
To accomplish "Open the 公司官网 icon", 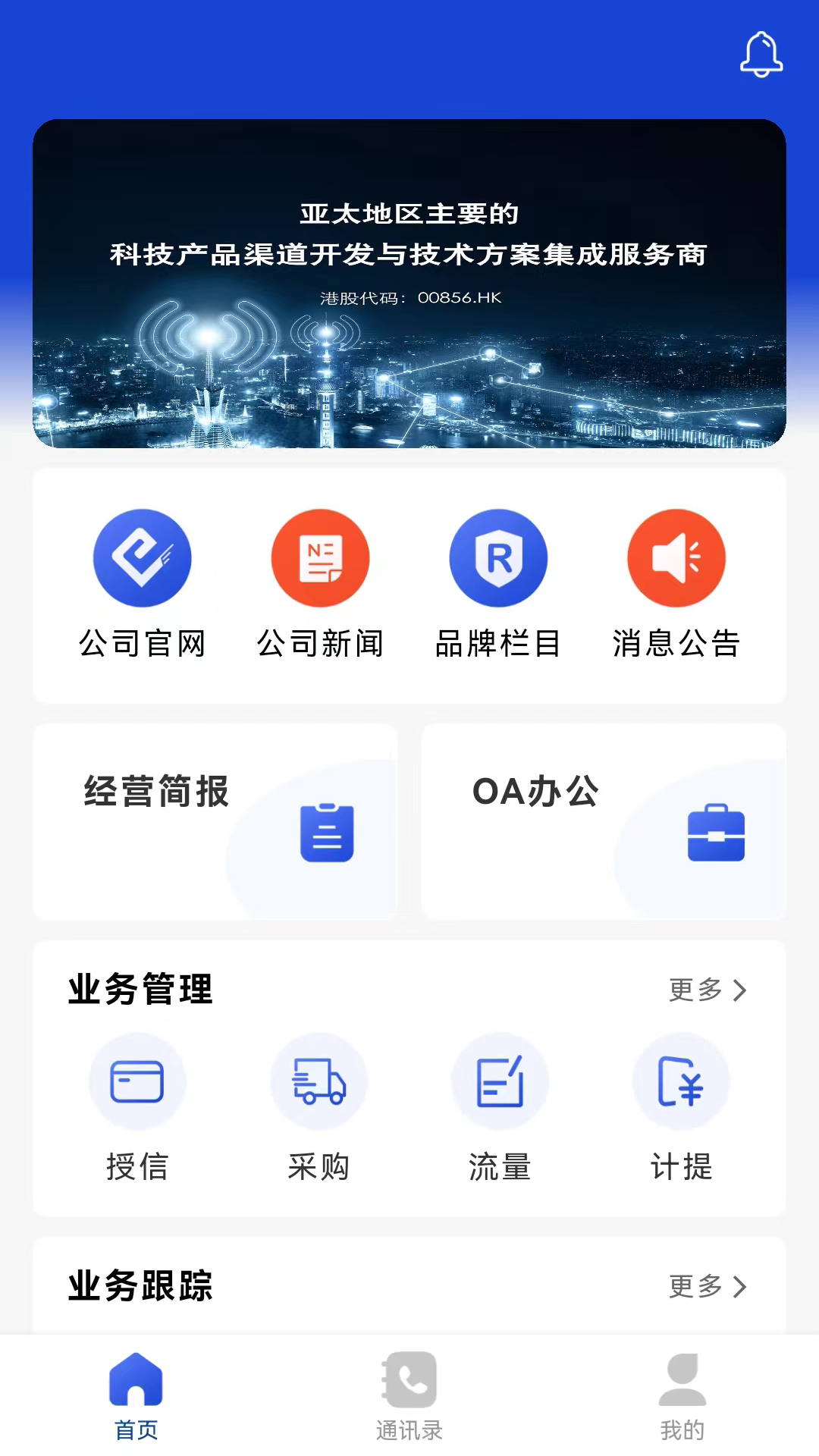I will (142, 557).
